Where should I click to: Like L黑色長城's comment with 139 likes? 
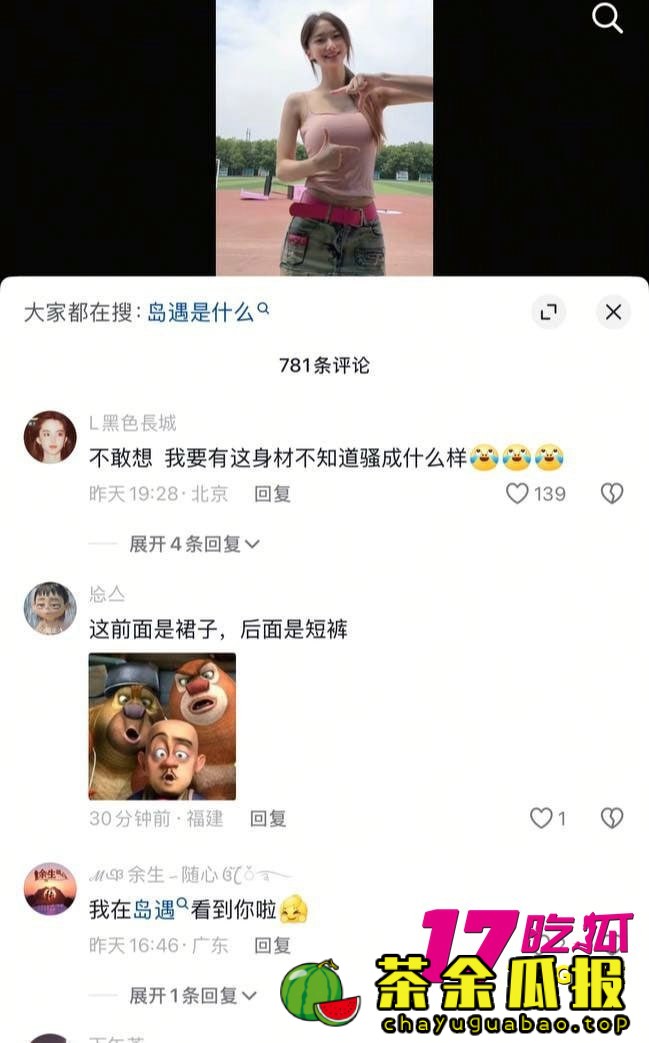pos(517,493)
